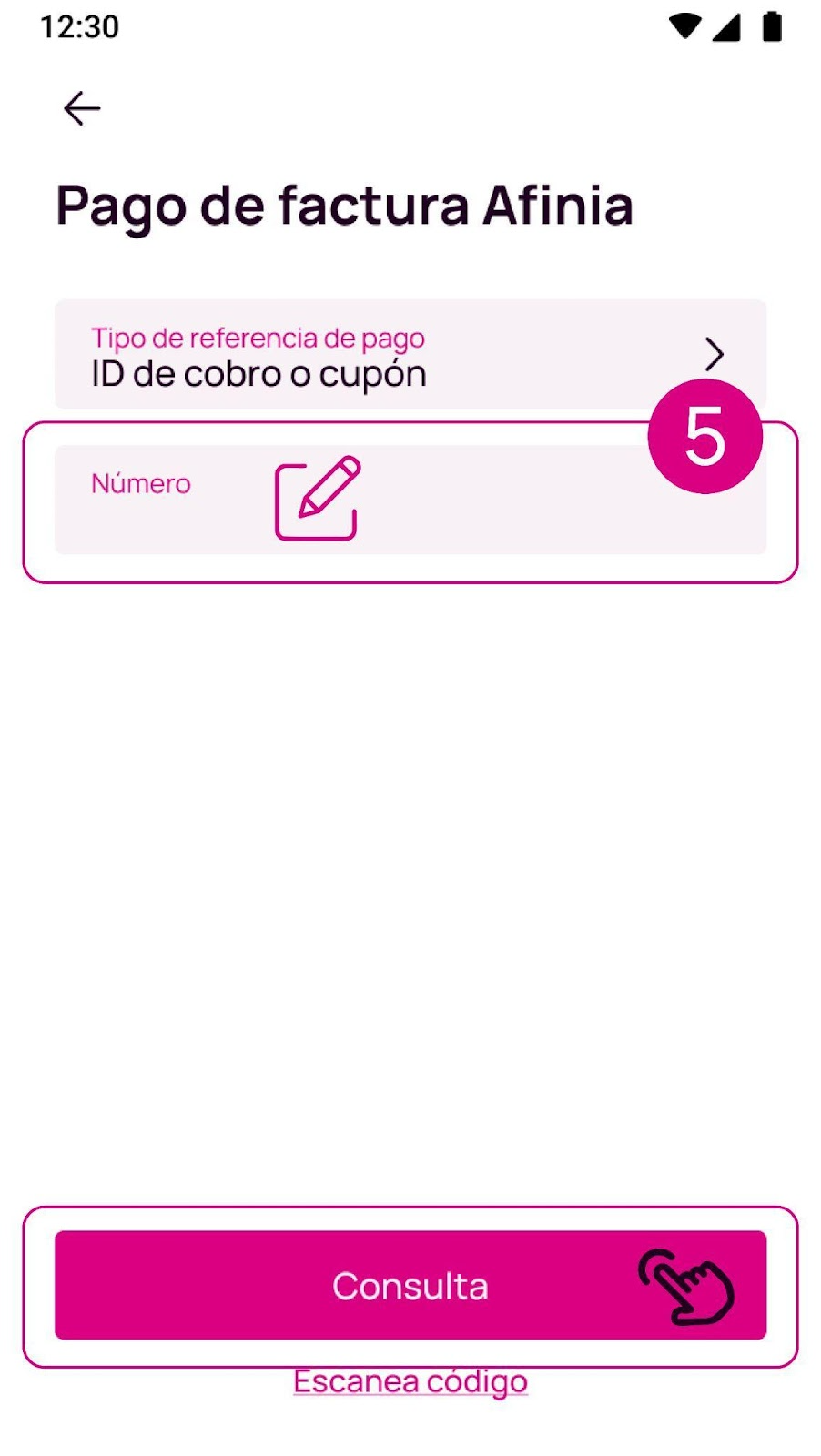The image size is (821, 1456).
Task: Tap the pencil edit icon in Número field
Action: 313,499
